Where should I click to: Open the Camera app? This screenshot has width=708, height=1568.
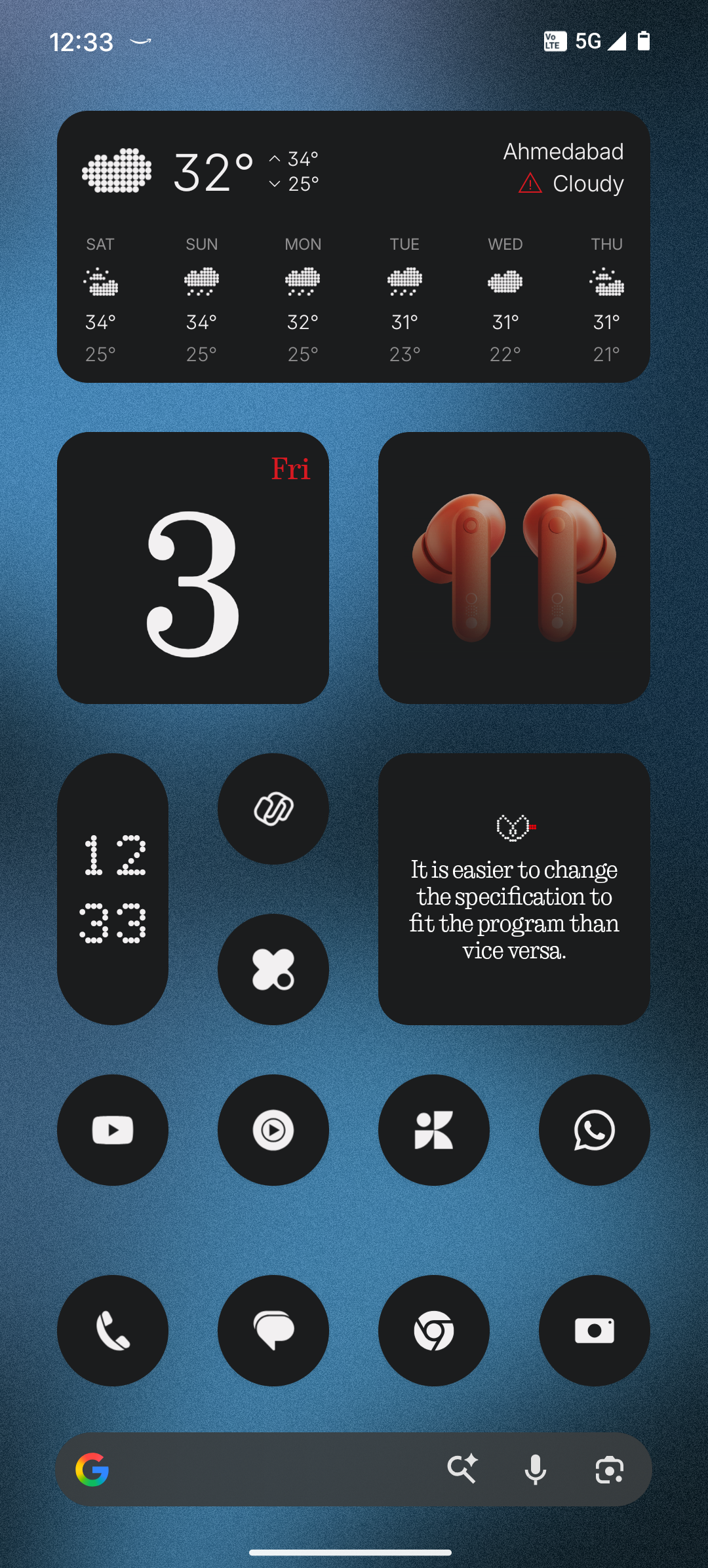pyautogui.click(x=595, y=1331)
